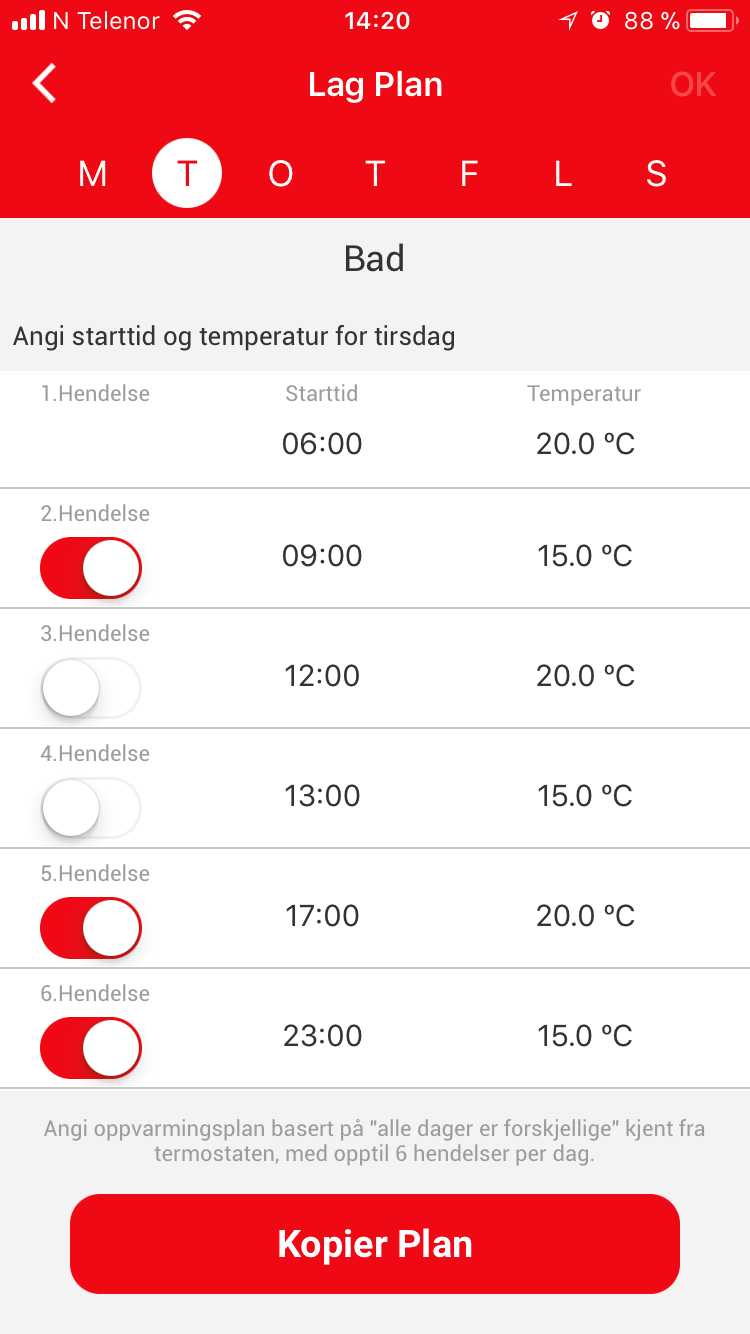The height and width of the screenshot is (1334, 750).
Task: Enable the 3.Hendelse toggle
Action: (x=91, y=688)
